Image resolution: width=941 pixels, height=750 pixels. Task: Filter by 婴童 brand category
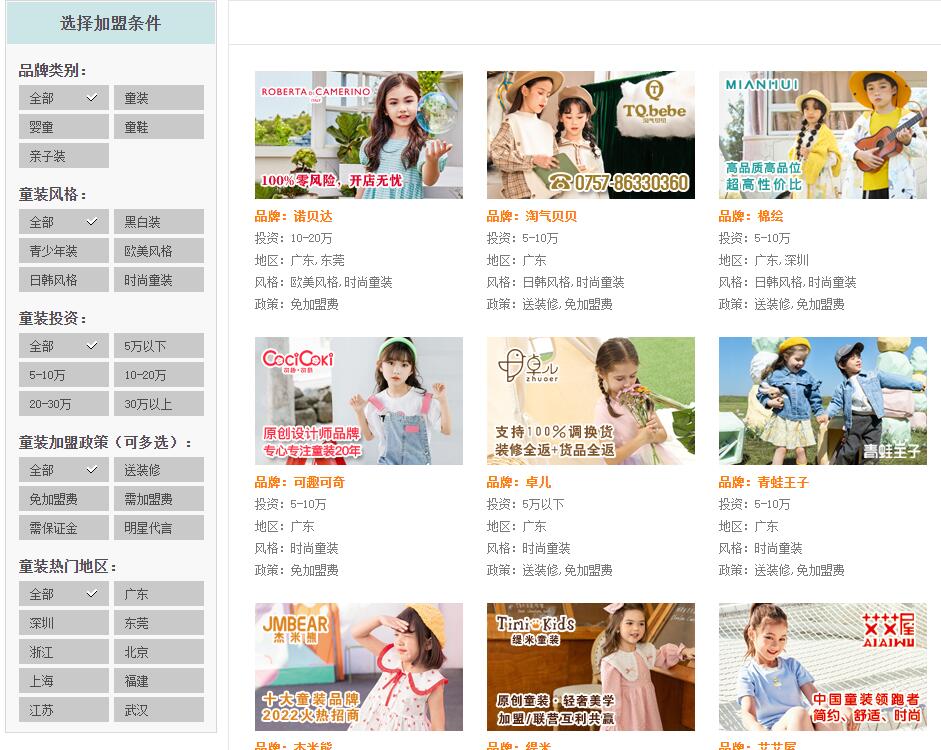point(63,127)
